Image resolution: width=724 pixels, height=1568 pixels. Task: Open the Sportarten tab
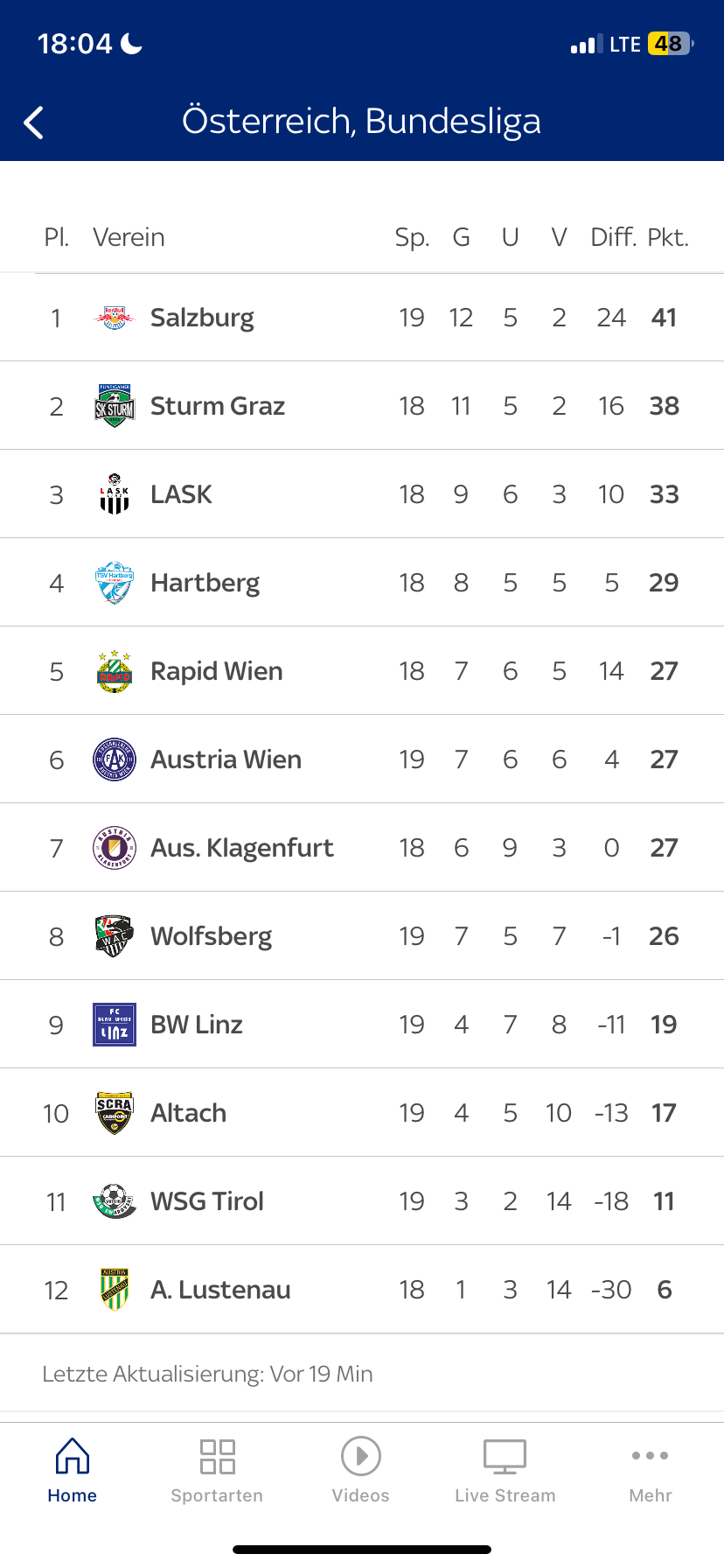click(217, 1471)
